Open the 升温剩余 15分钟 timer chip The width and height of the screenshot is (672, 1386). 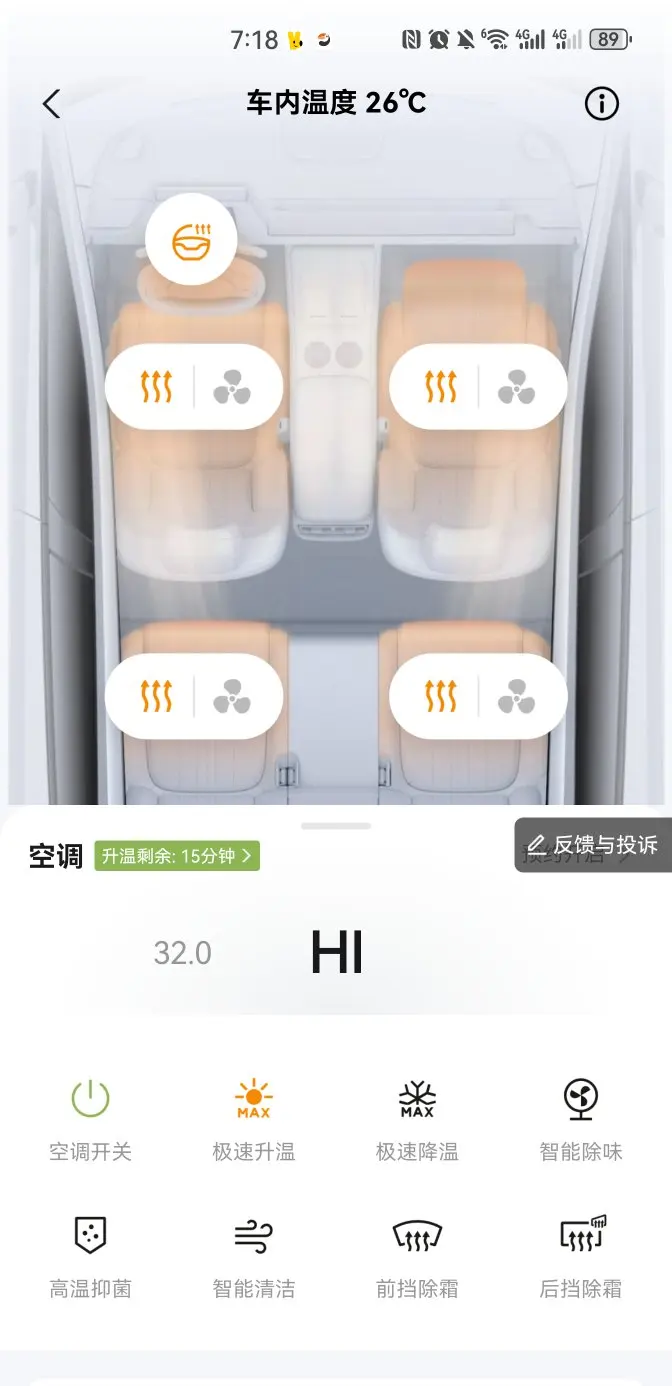(x=177, y=856)
